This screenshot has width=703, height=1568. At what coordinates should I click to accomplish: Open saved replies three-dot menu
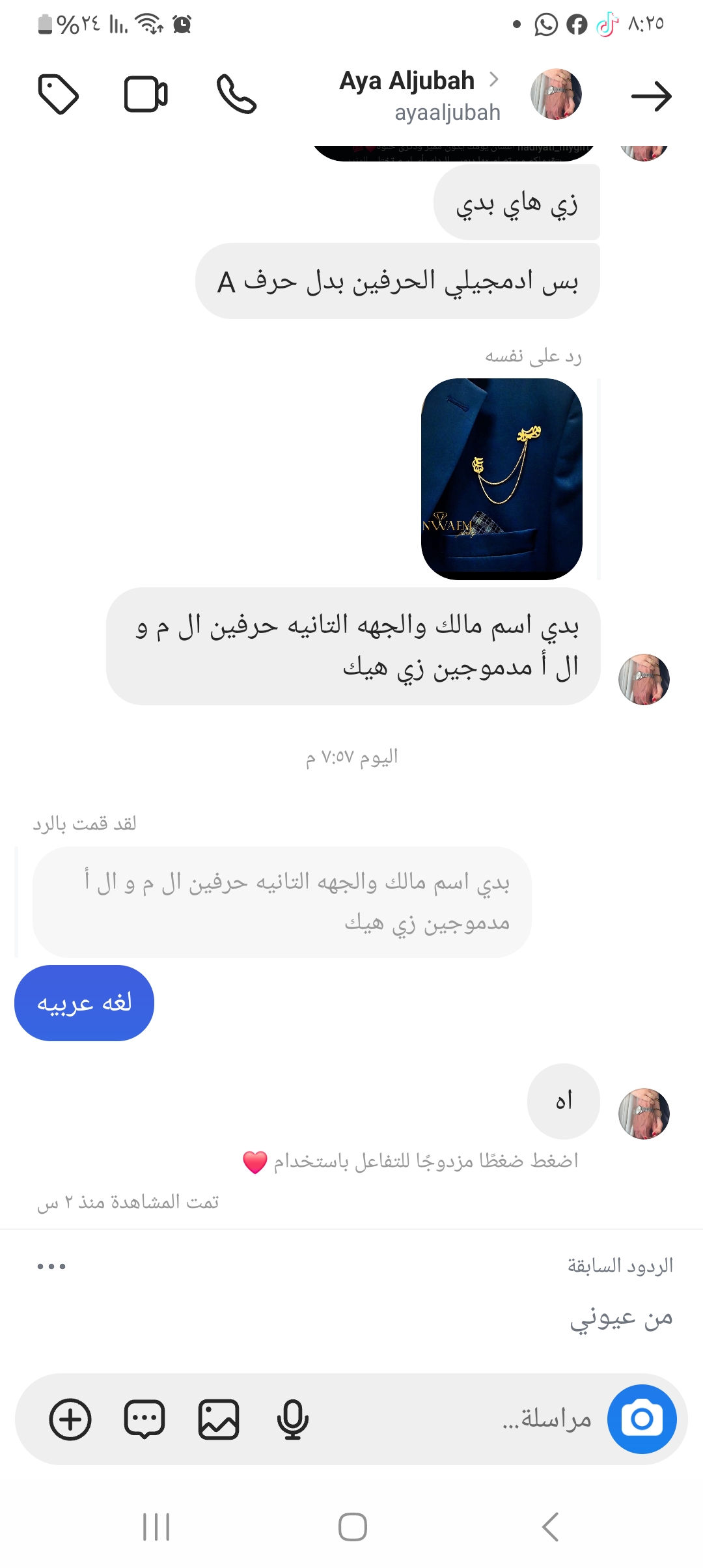click(51, 1267)
